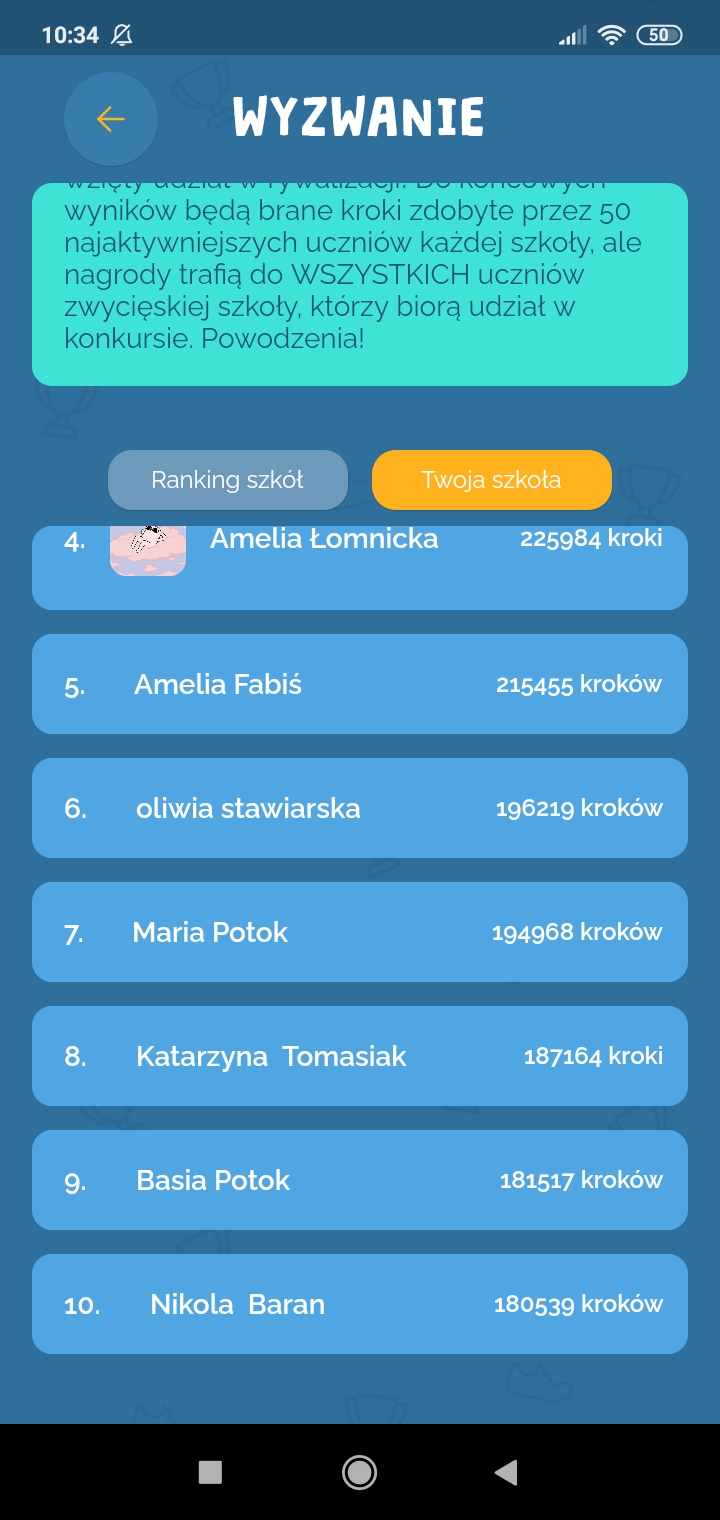The width and height of the screenshot is (720, 1520).
Task: Open Amelia Fabiś's ranking entry
Action: (x=360, y=684)
